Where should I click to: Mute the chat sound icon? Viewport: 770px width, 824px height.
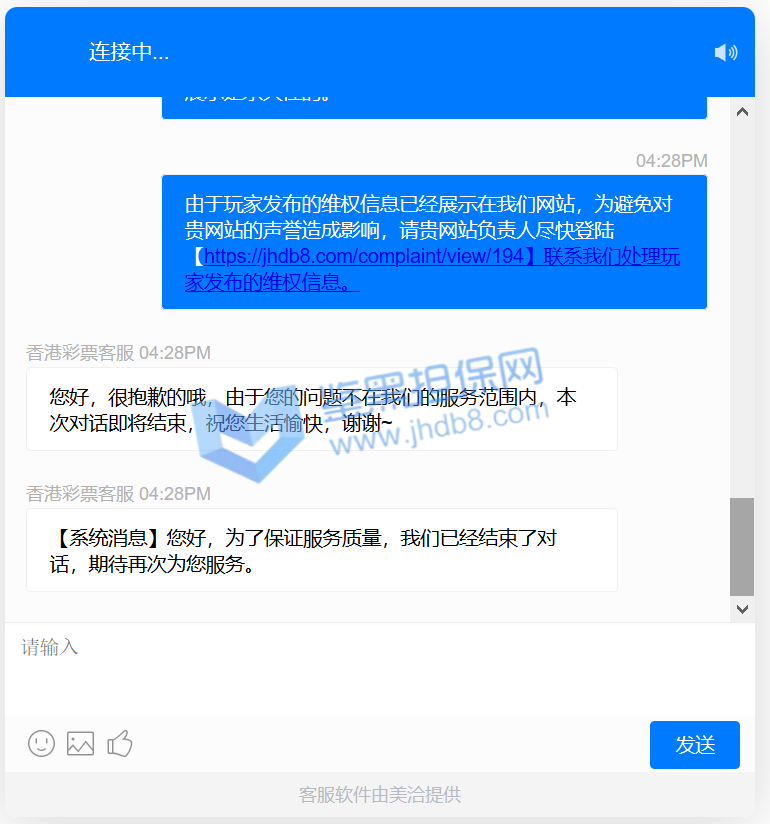coord(726,52)
